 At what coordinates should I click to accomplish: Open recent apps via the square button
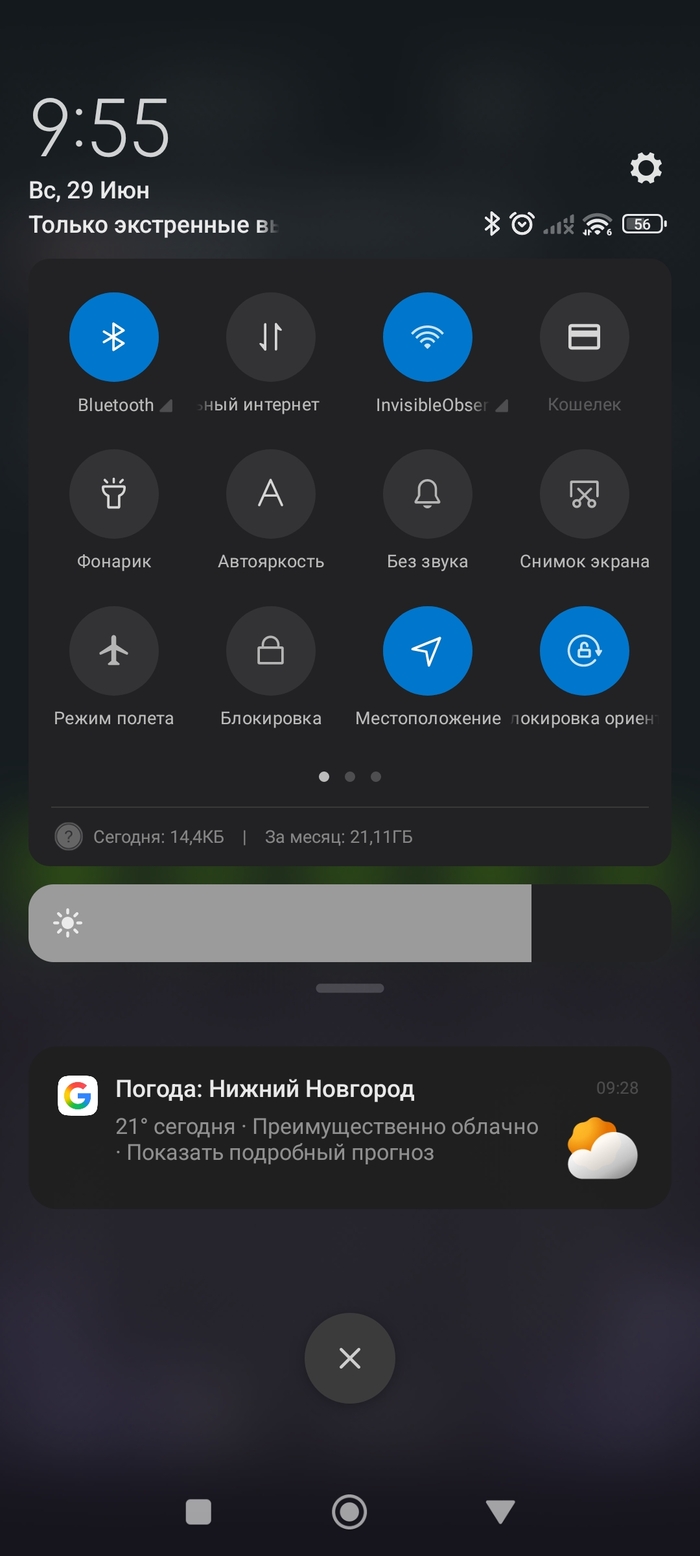pos(199,1511)
